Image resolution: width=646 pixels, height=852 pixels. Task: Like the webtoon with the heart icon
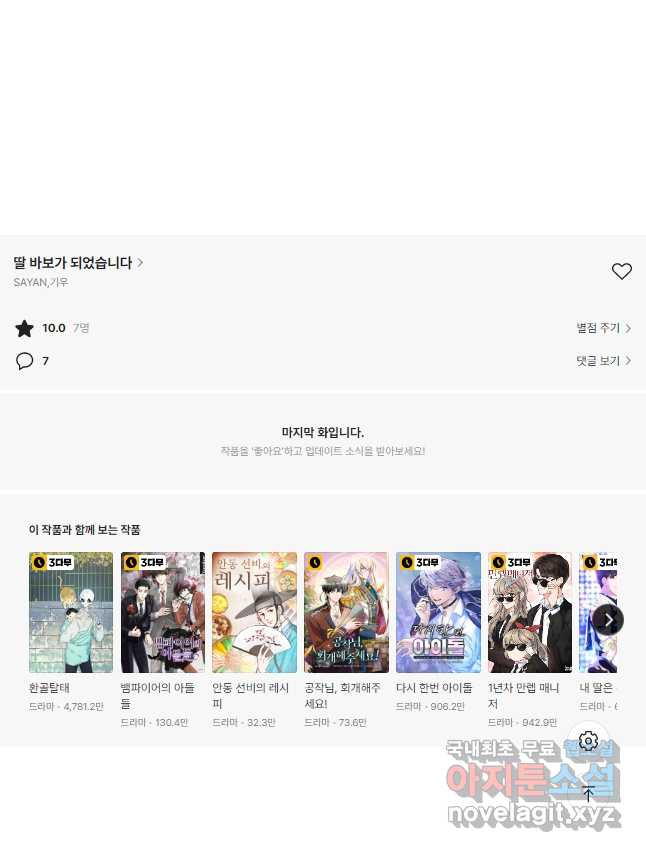point(621,271)
